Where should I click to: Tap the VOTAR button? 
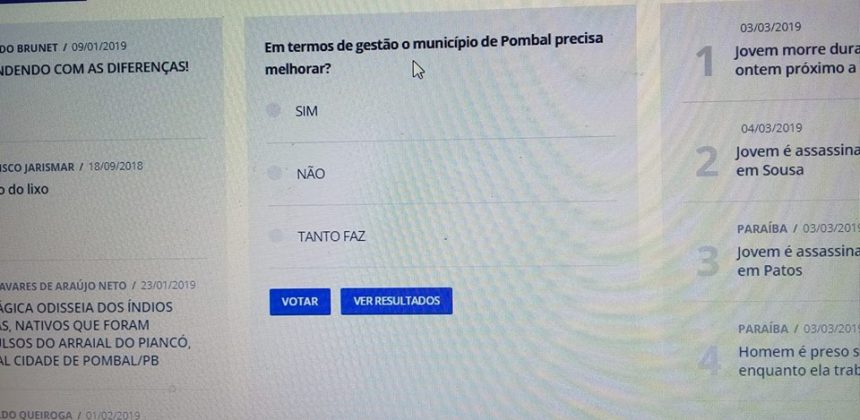[x=299, y=301]
